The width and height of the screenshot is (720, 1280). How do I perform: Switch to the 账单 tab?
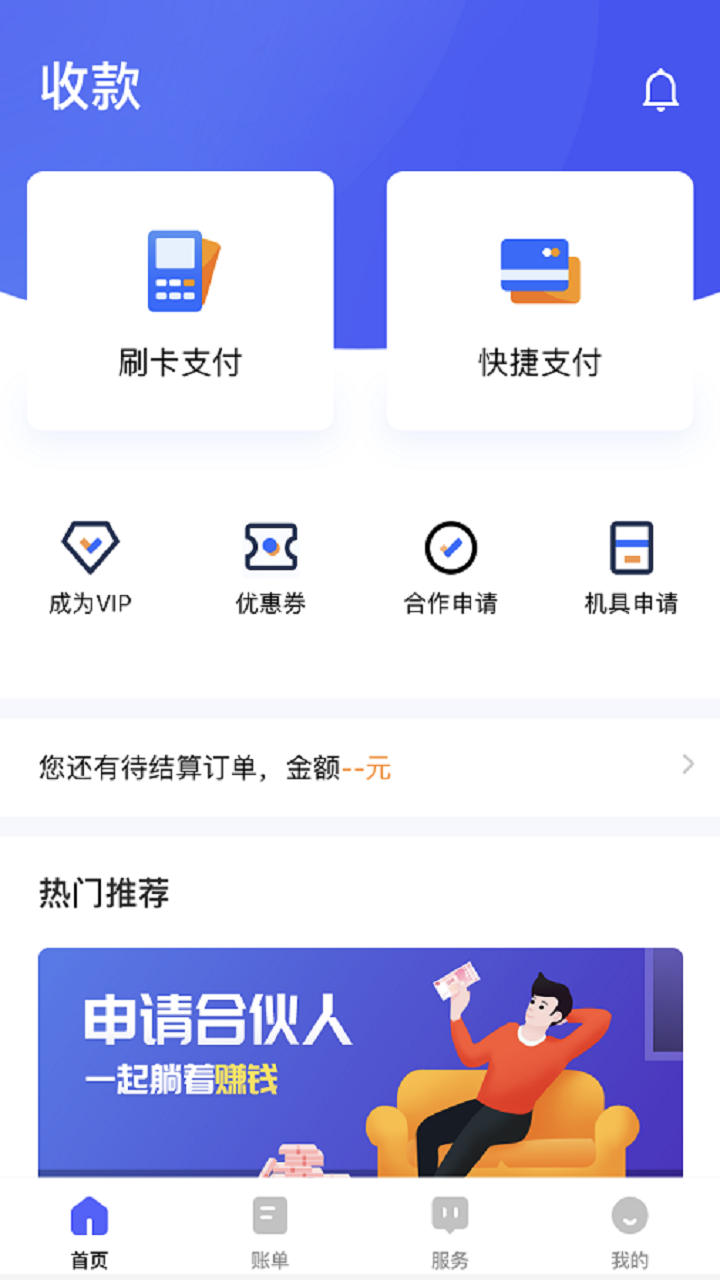point(270,1231)
